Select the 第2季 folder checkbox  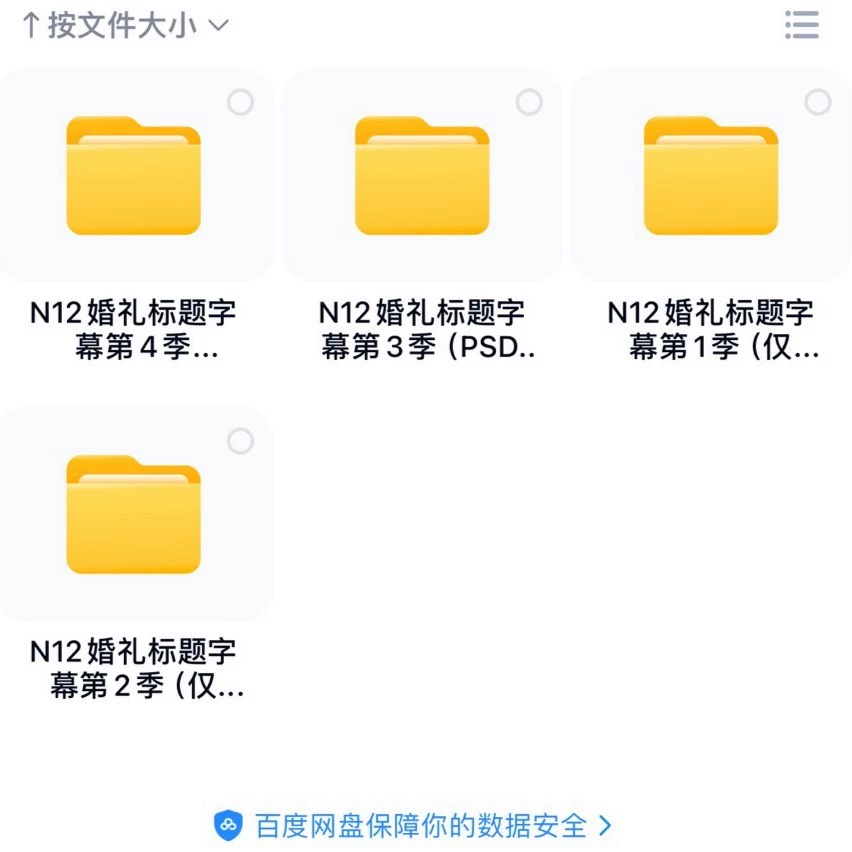[x=240, y=441]
